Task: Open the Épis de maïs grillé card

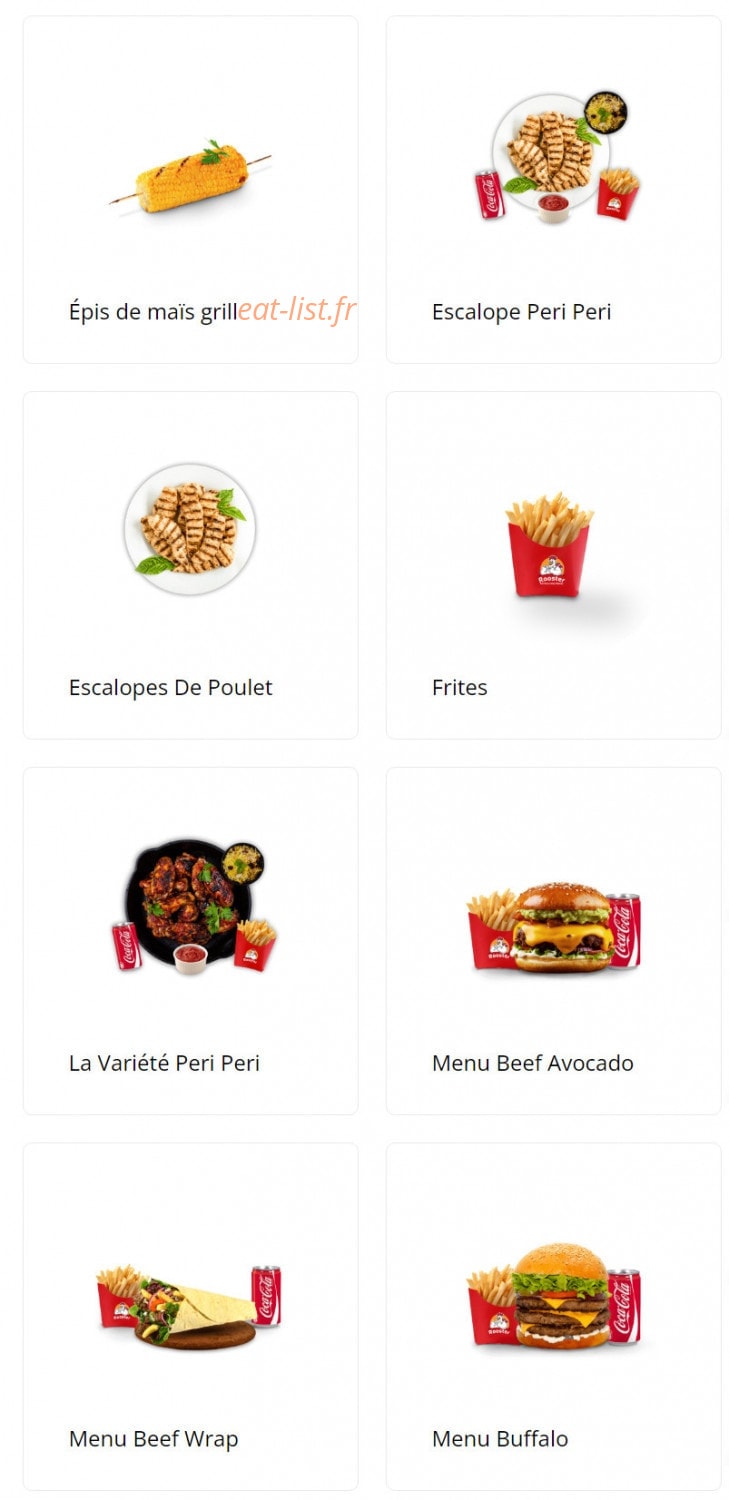Action: pyautogui.click(x=190, y=189)
